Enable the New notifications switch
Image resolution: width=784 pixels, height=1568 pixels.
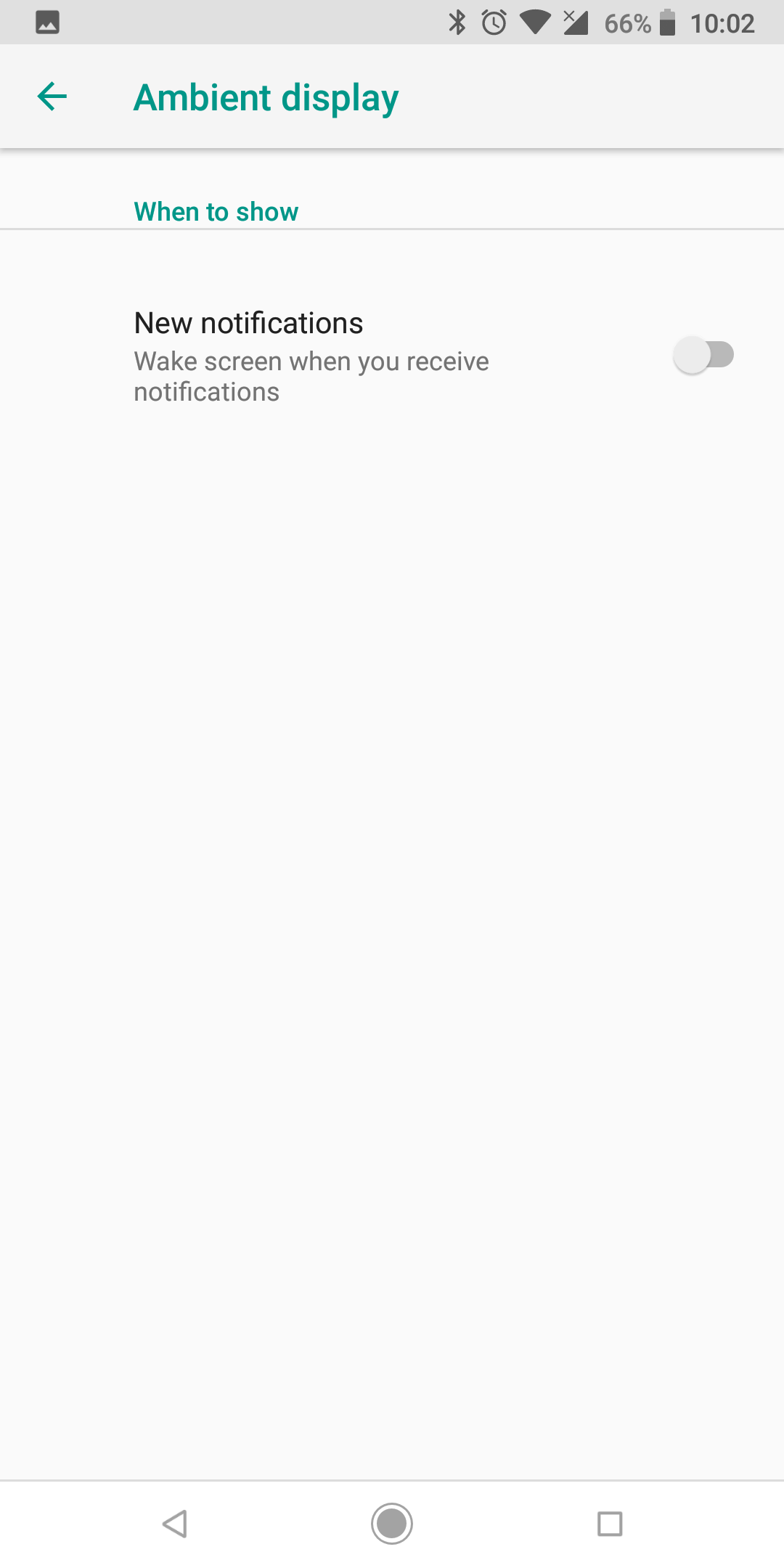[703, 355]
